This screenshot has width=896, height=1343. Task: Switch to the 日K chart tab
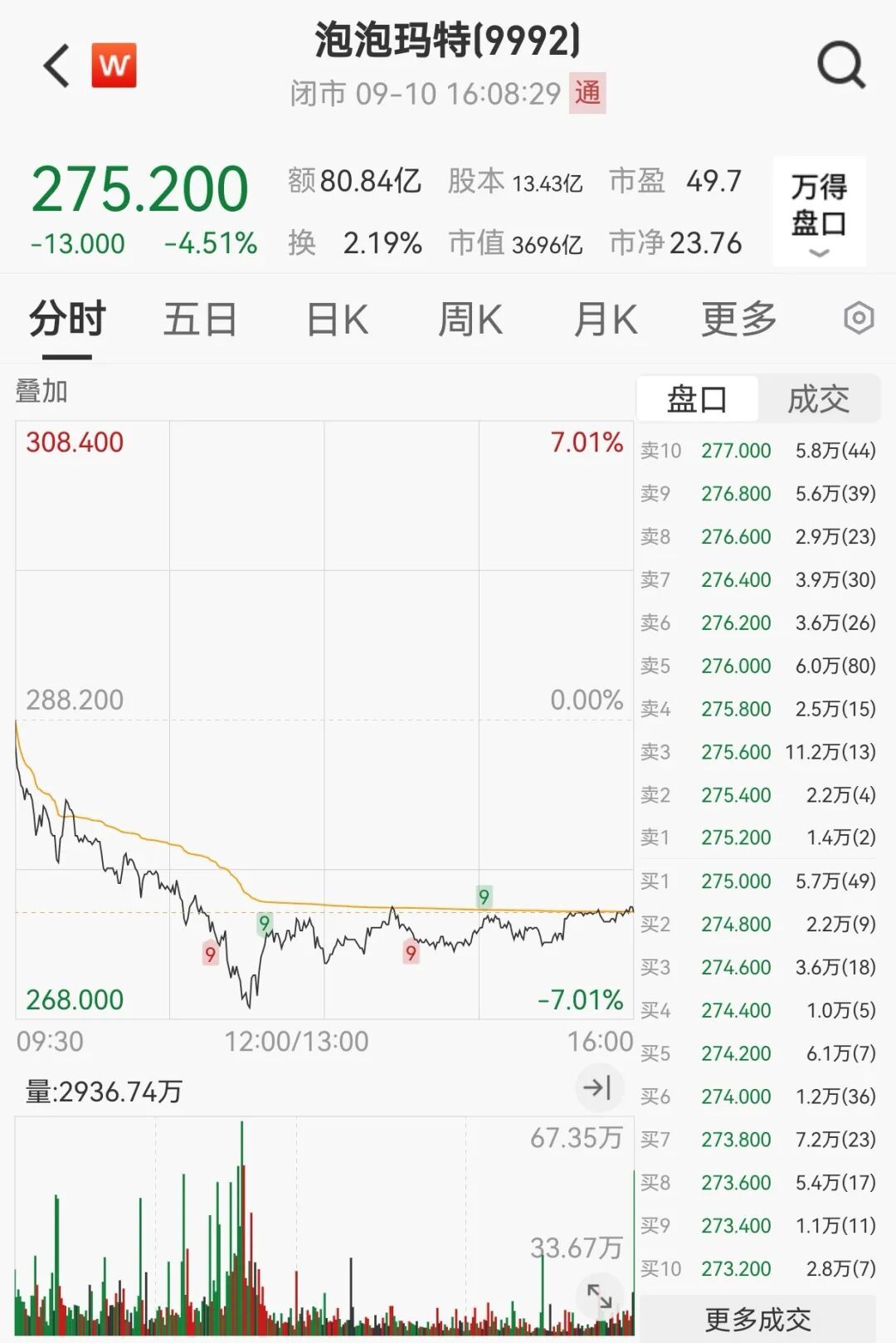(x=337, y=320)
